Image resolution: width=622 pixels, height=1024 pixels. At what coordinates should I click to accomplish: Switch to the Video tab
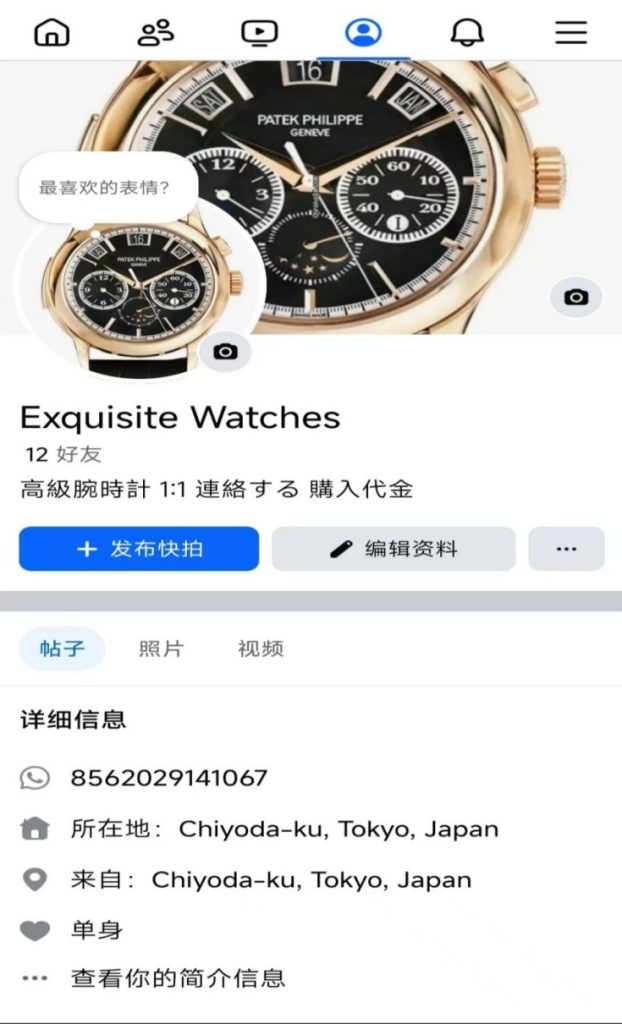coord(259,32)
